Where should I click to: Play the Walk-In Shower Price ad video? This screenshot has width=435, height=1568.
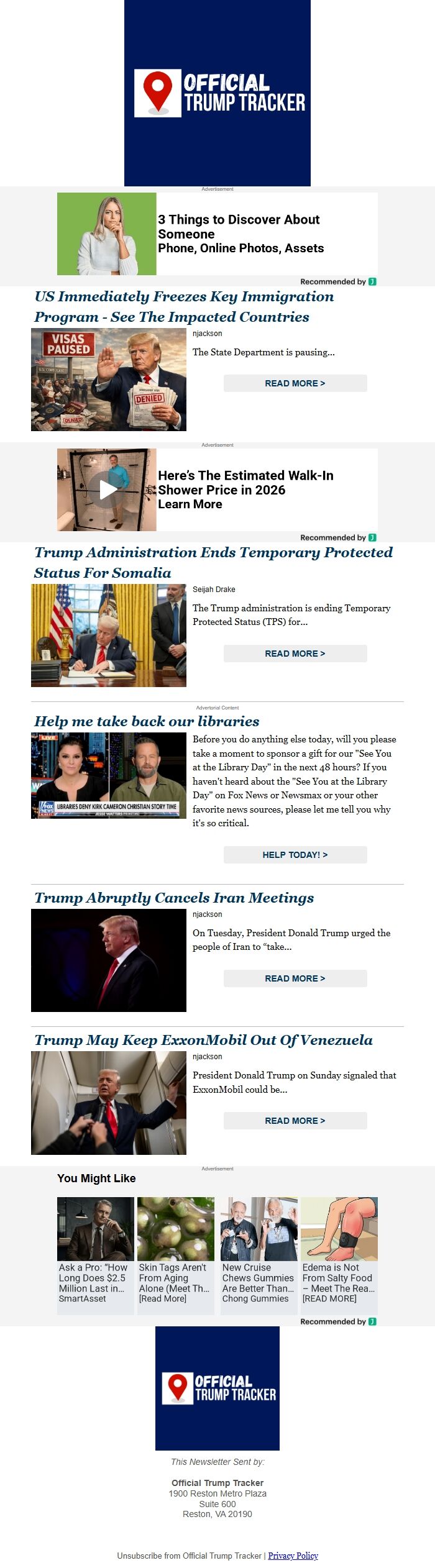click(x=108, y=490)
